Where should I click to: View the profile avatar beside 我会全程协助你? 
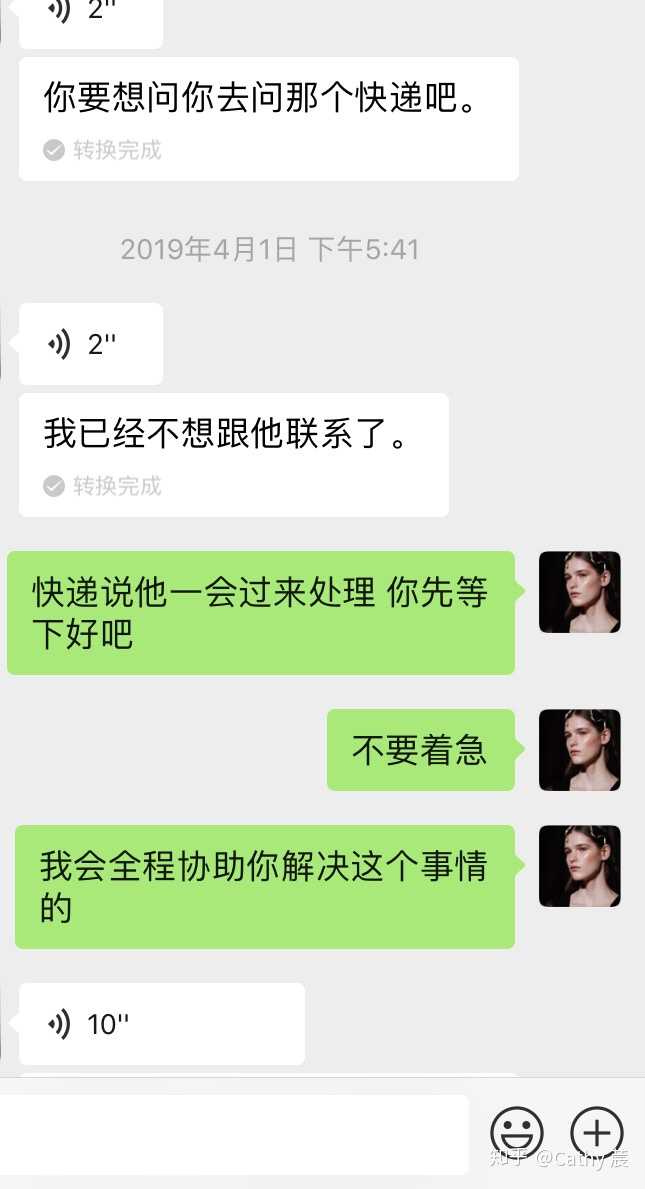coord(580,866)
